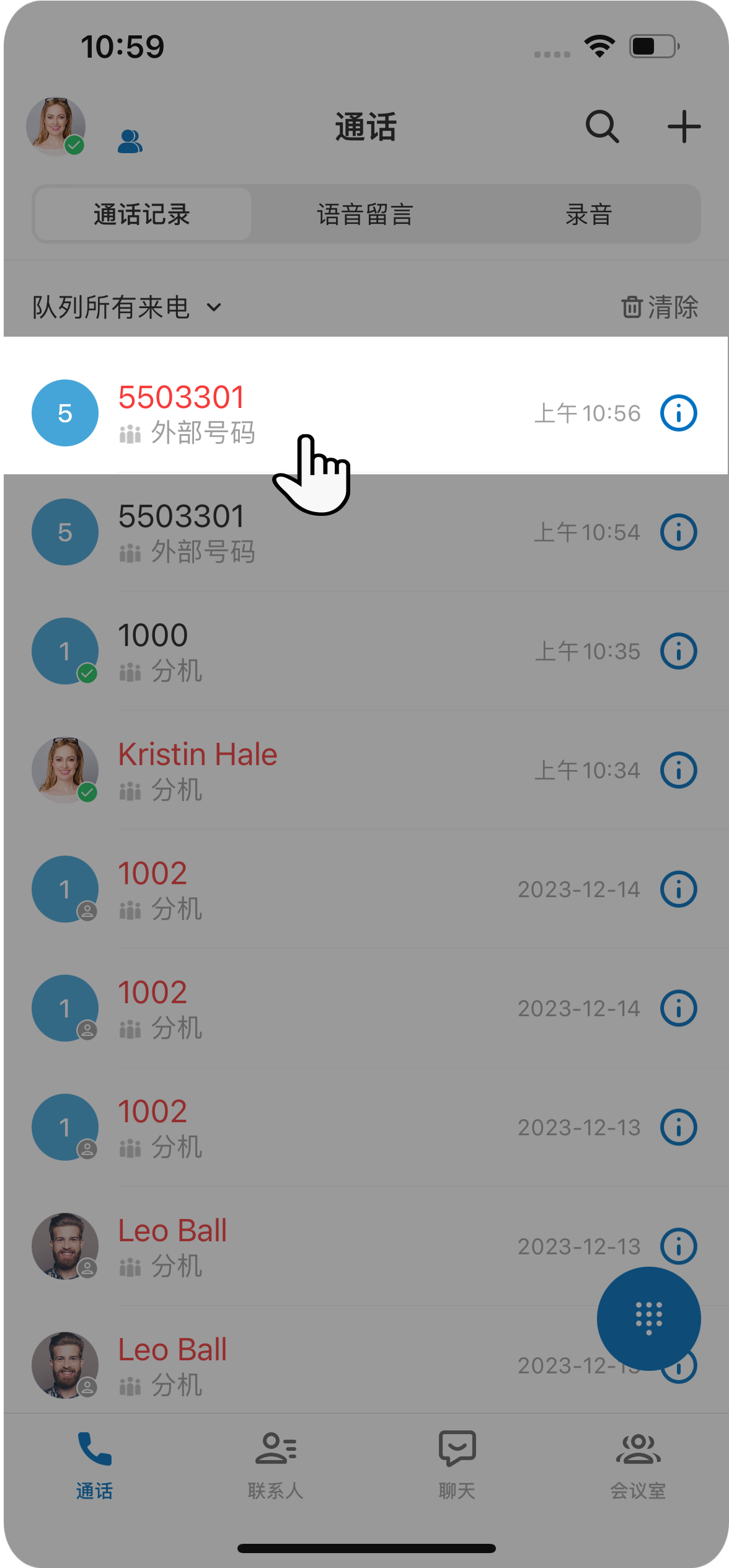Select the 通话 bottom tab
Screen dimensions: 729x1568
tap(94, 1464)
